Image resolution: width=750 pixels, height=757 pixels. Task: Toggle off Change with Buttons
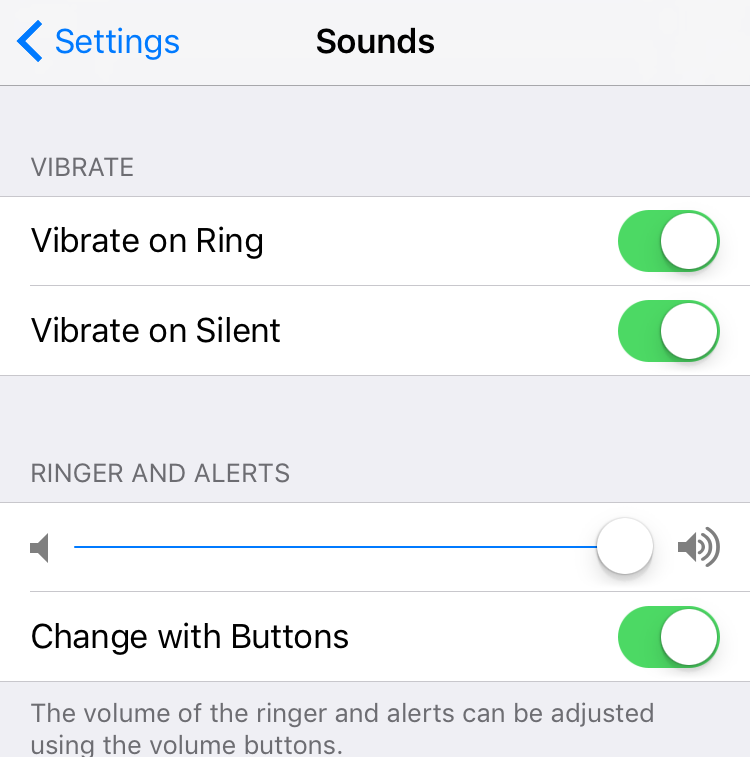668,637
